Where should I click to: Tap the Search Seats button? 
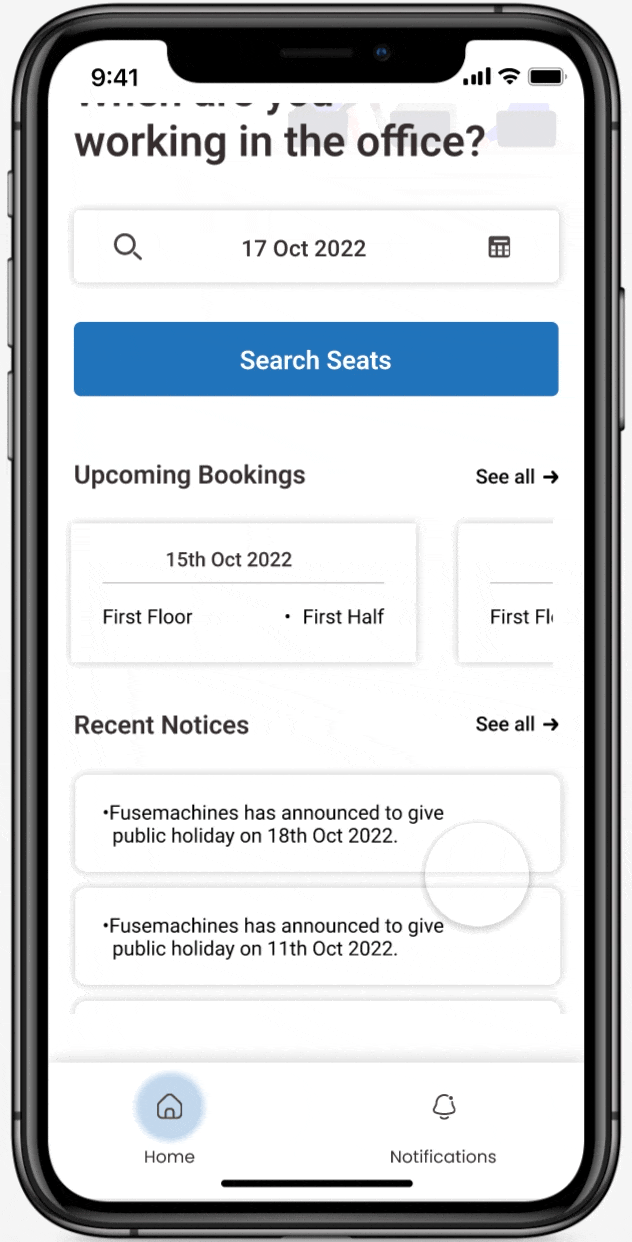pyautogui.click(x=316, y=359)
